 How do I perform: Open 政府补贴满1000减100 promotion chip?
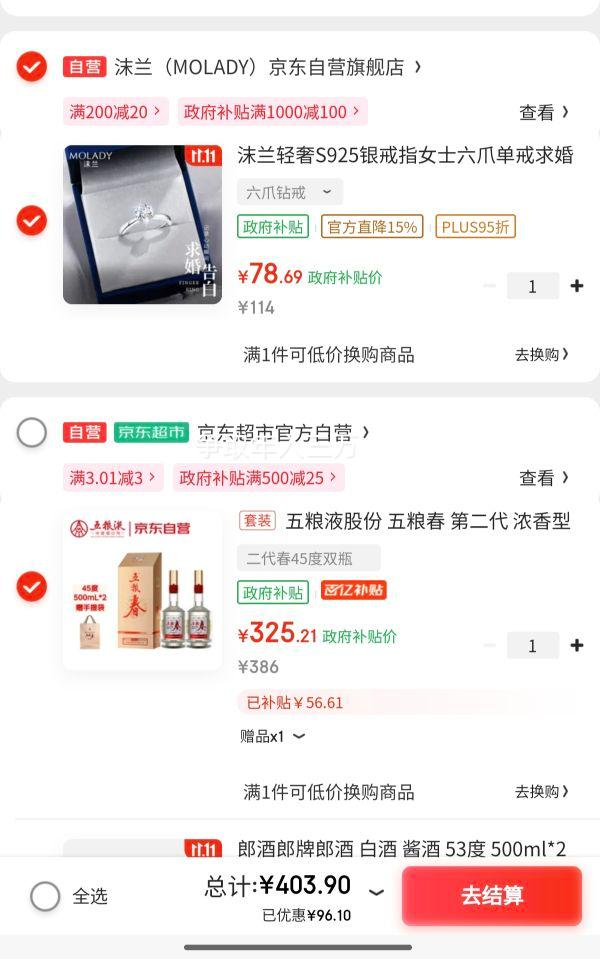tap(272, 112)
